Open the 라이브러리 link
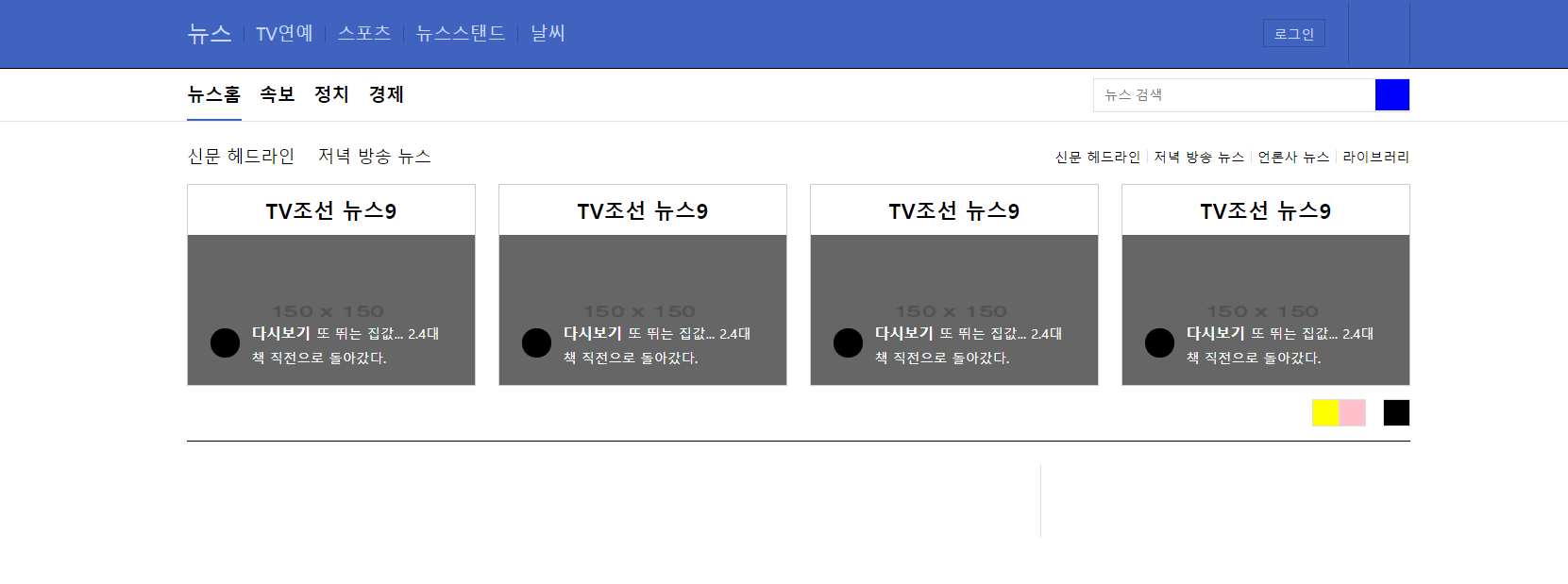Screen dimensions: 1568x584 pyautogui.click(x=1375, y=157)
